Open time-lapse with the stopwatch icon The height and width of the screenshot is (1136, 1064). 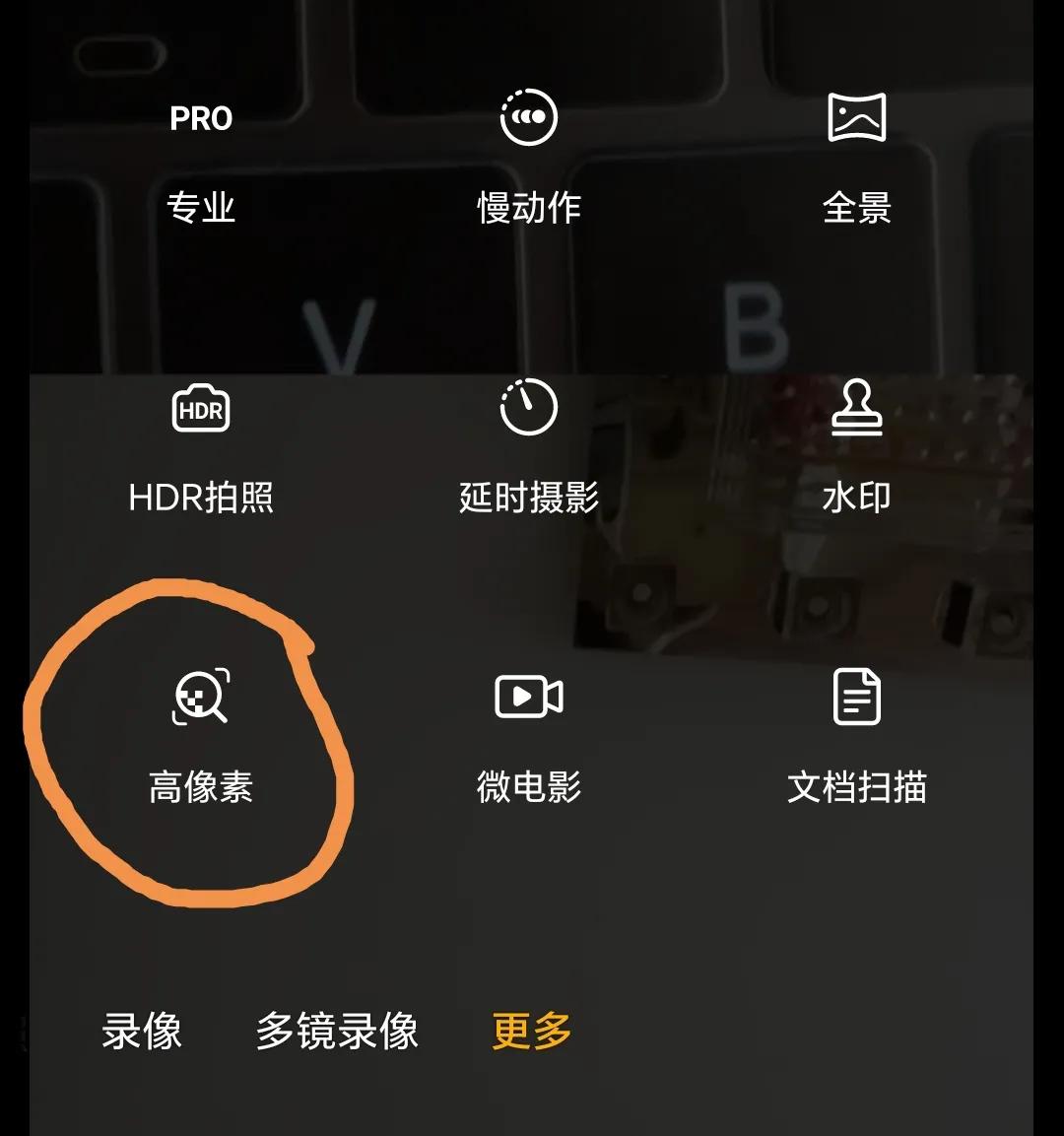click(528, 409)
